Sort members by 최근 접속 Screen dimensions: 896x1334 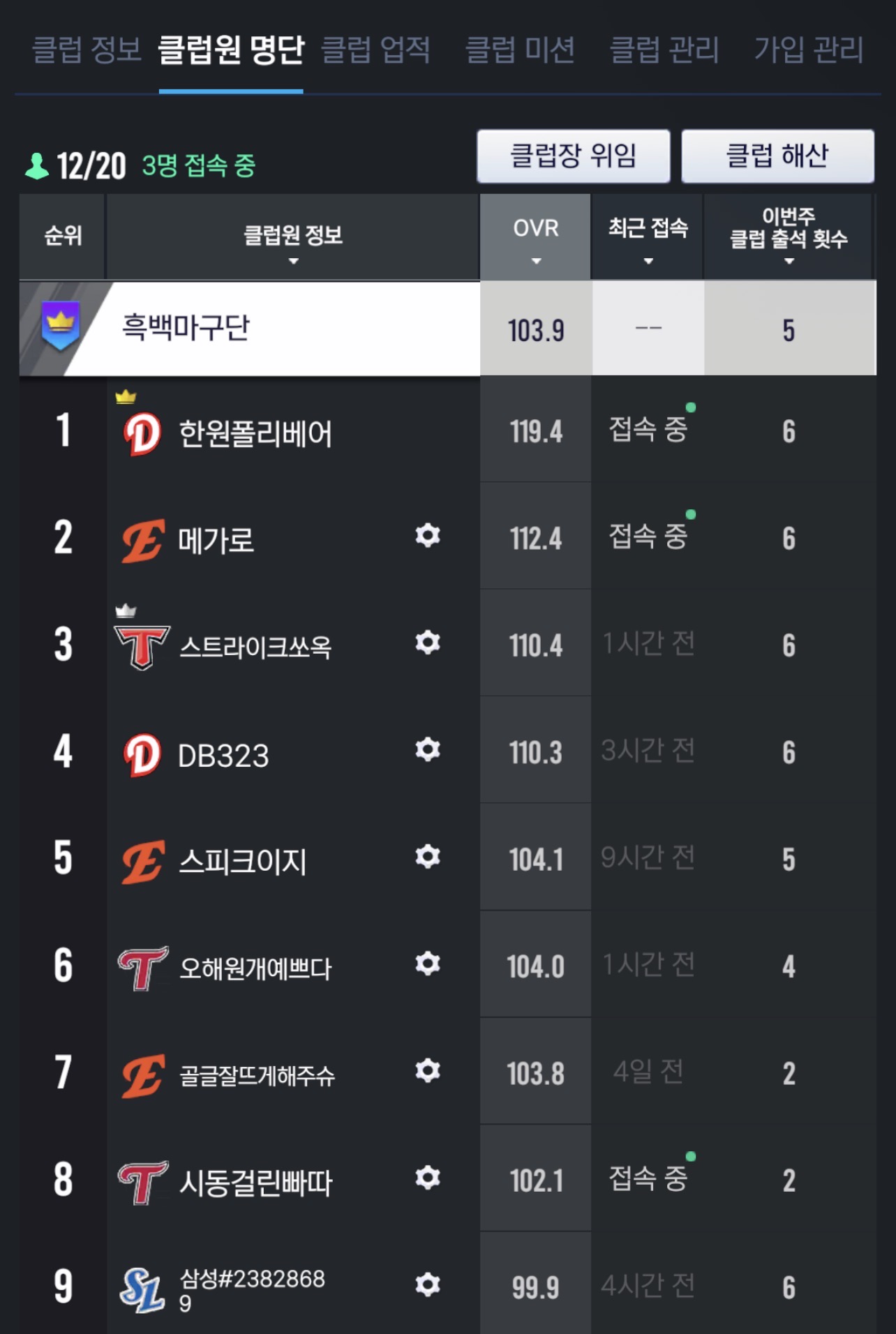pos(648,237)
